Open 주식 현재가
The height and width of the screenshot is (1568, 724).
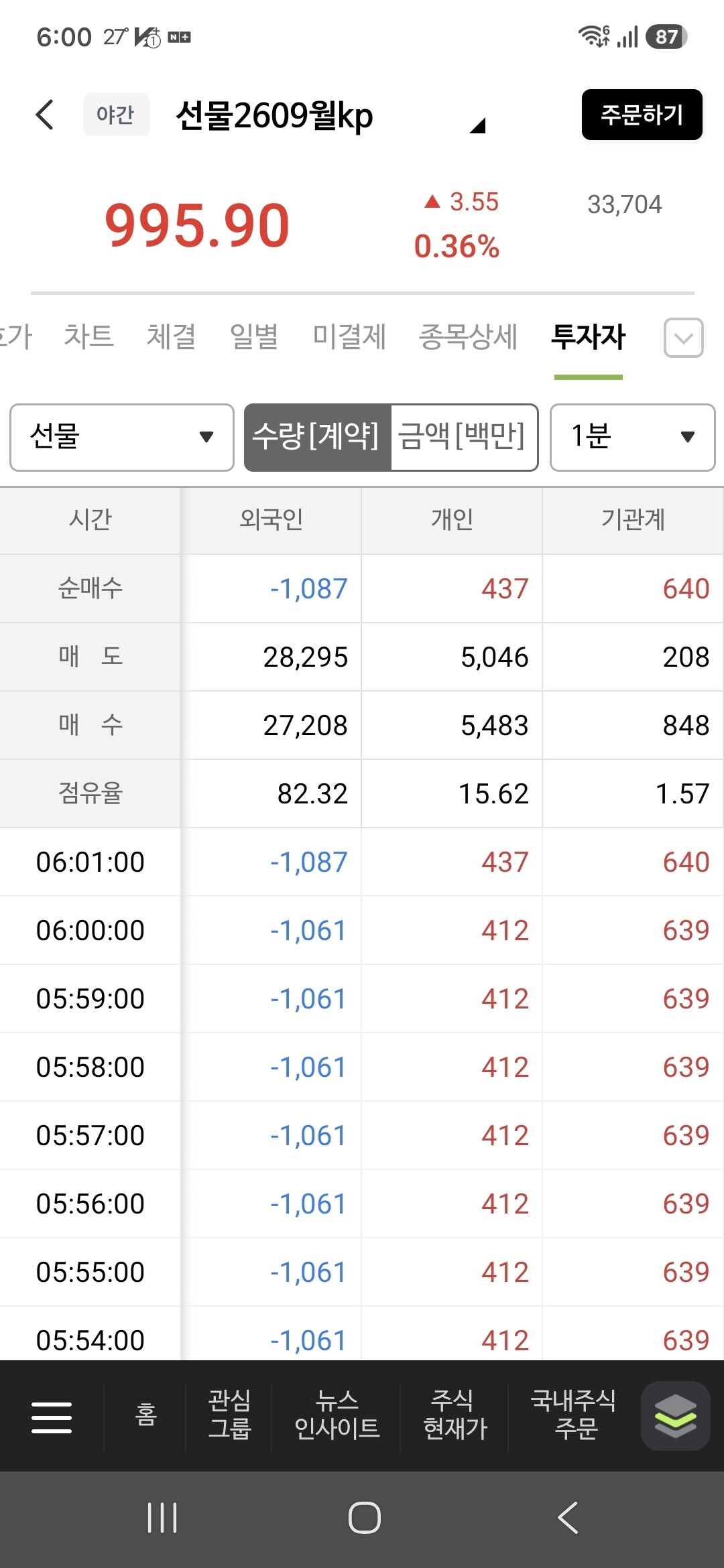tap(455, 1415)
